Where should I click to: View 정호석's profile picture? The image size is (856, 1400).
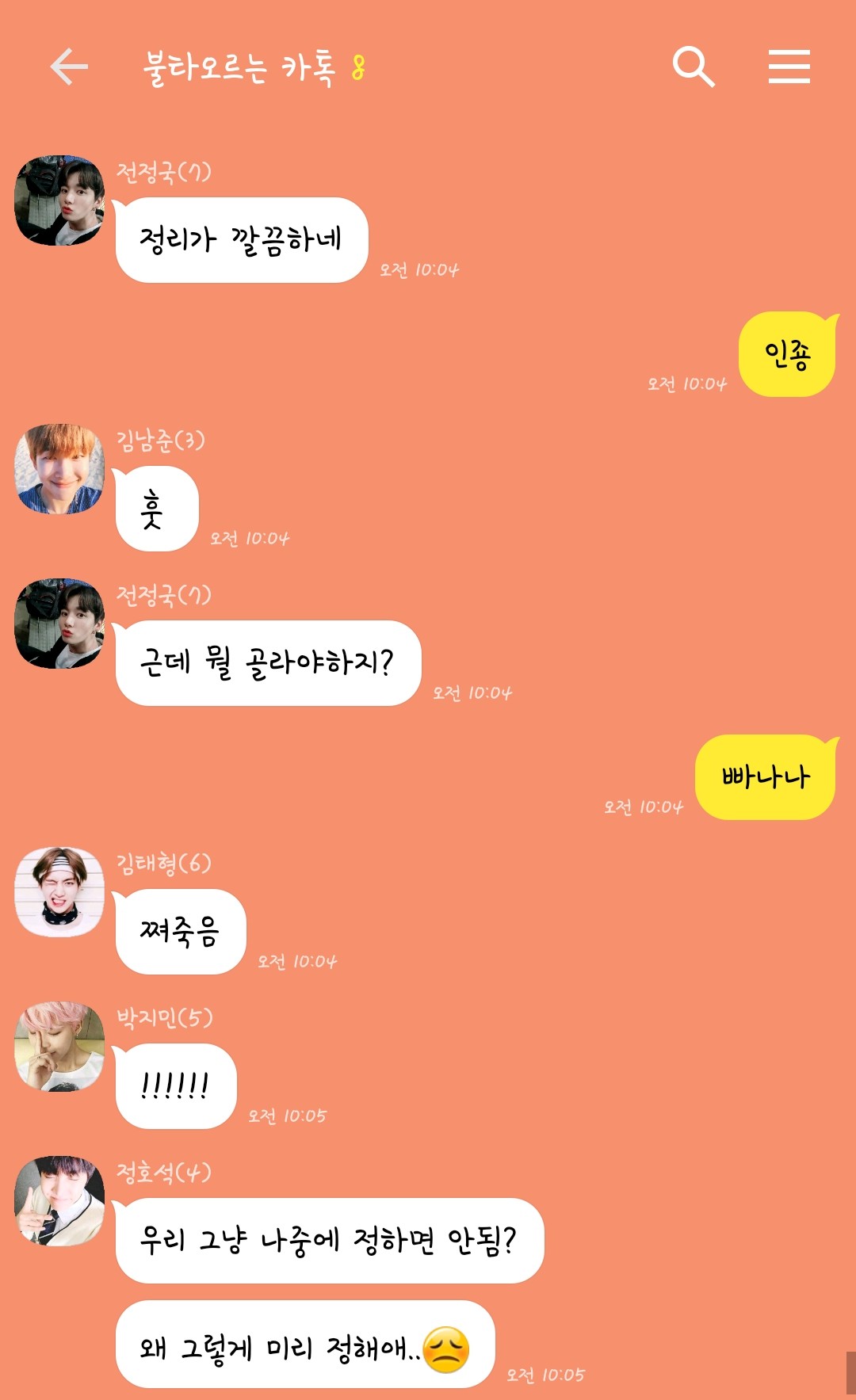click(x=59, y=1200)
